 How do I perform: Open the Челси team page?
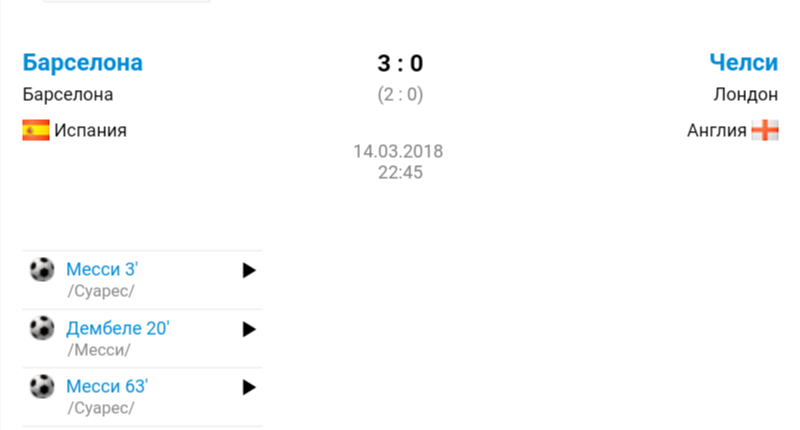pyautogui.click(x=743, y=63)
